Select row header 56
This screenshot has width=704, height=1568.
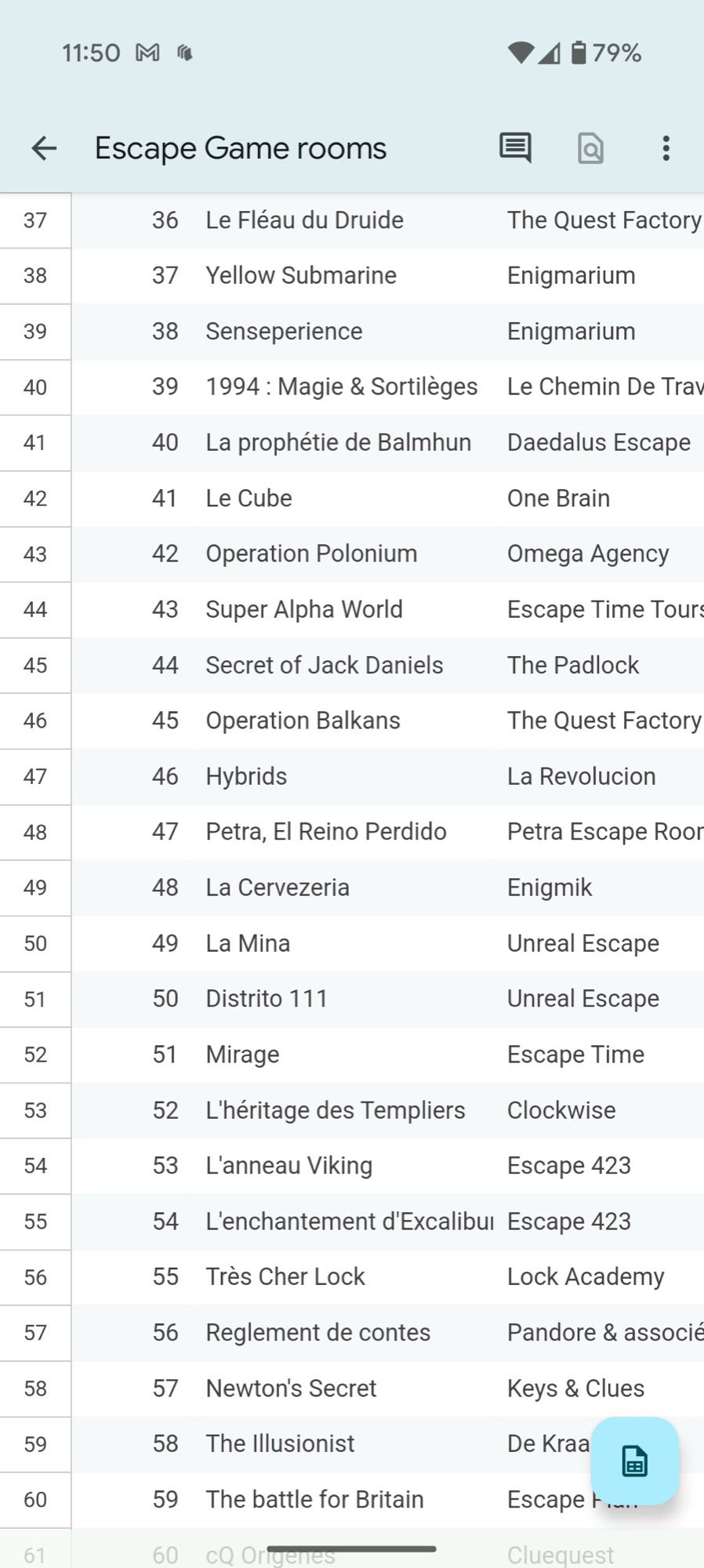[35, 1278]
